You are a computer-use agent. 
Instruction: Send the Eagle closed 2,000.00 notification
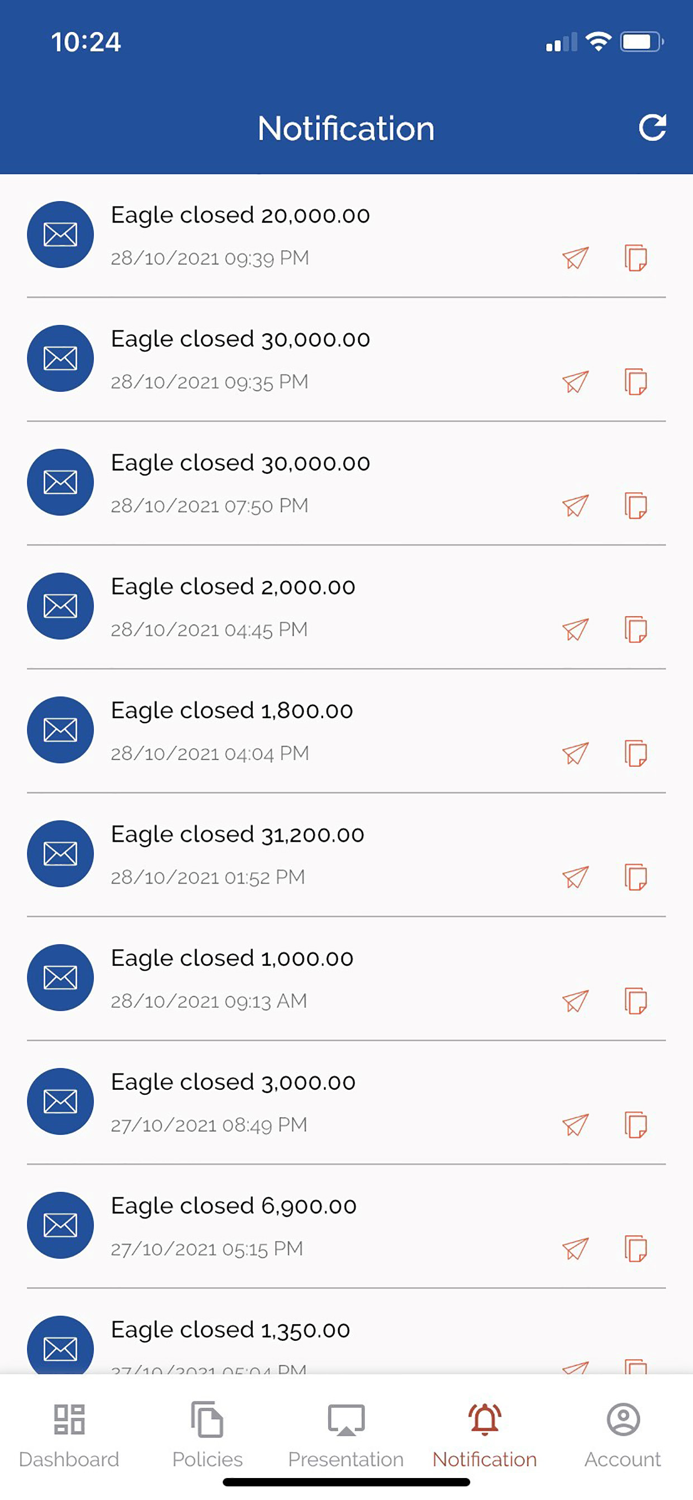575,630
